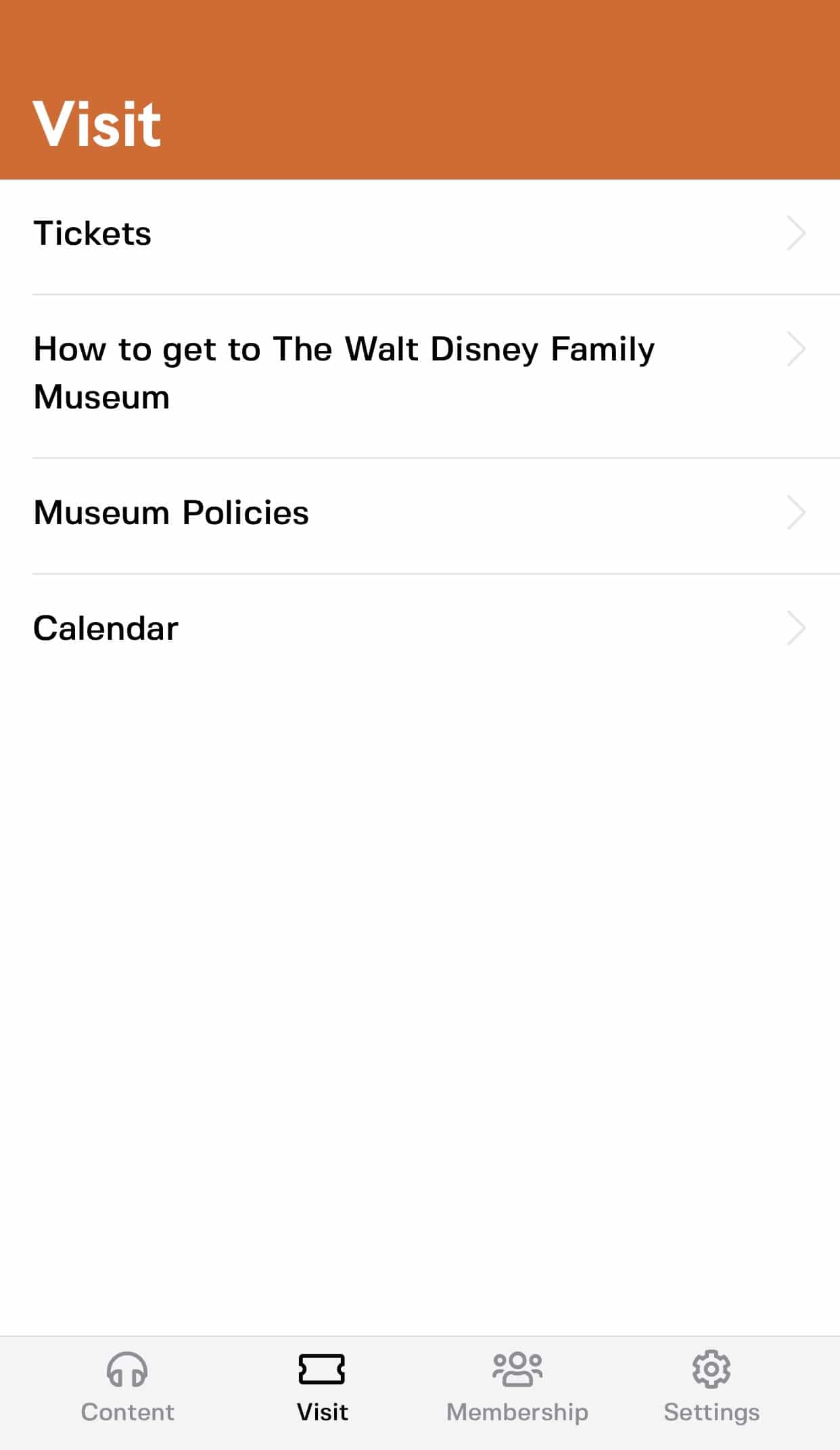Switch to the Content tab
Viewport: 840px width, 1450px height.
pyautogui.click(x=128, y=1388)
